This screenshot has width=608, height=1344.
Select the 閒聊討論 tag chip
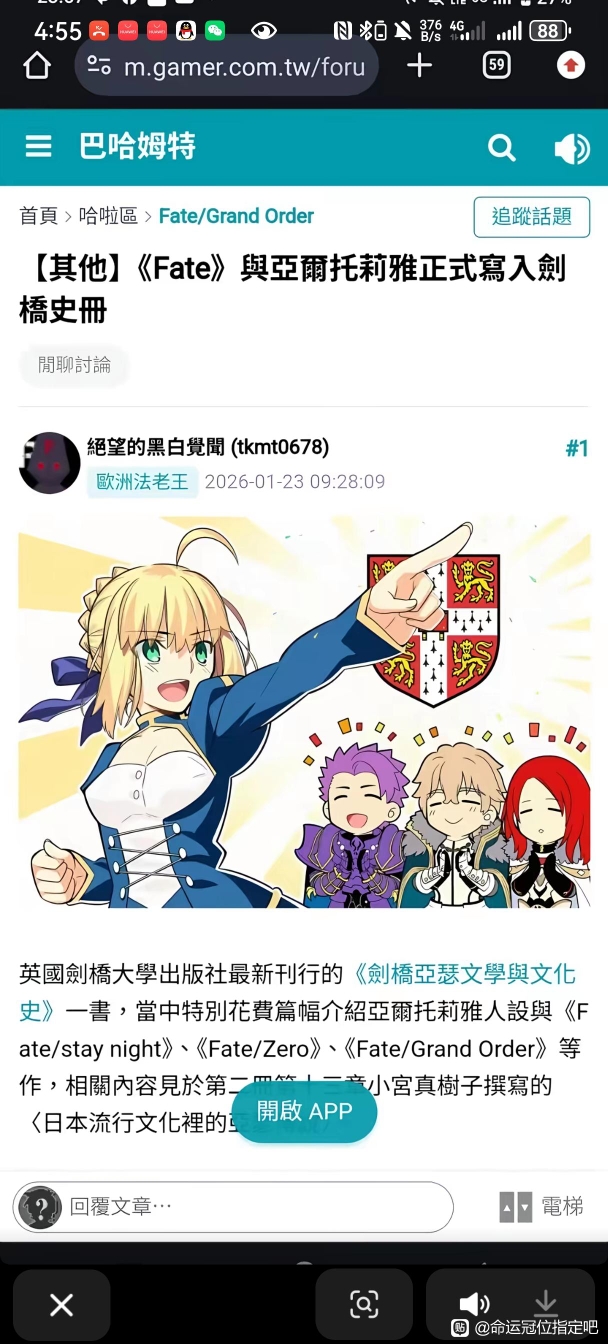pyautogui.click(x=74, y=365)
